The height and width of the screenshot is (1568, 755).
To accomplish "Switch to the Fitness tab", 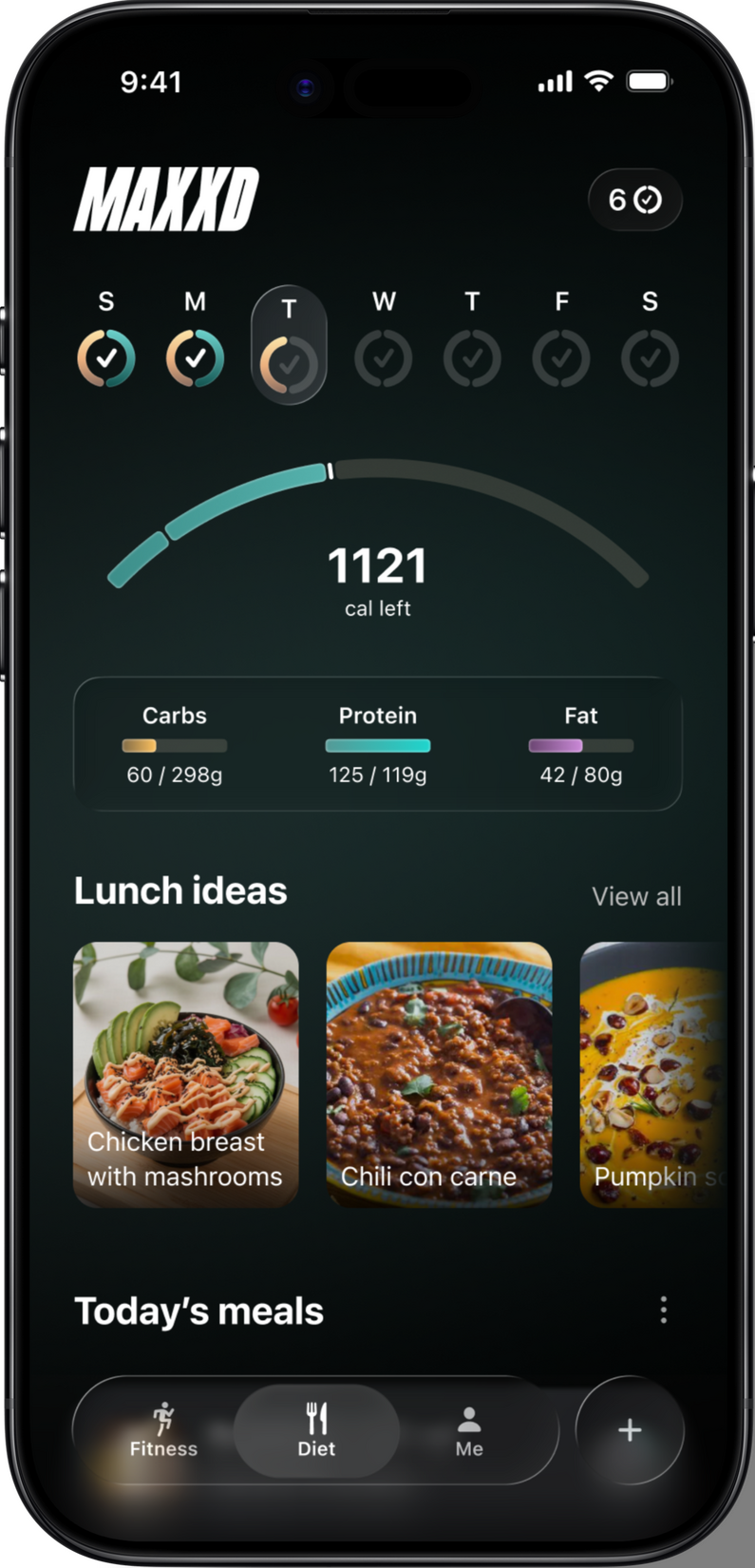I will click(163, 1429).
